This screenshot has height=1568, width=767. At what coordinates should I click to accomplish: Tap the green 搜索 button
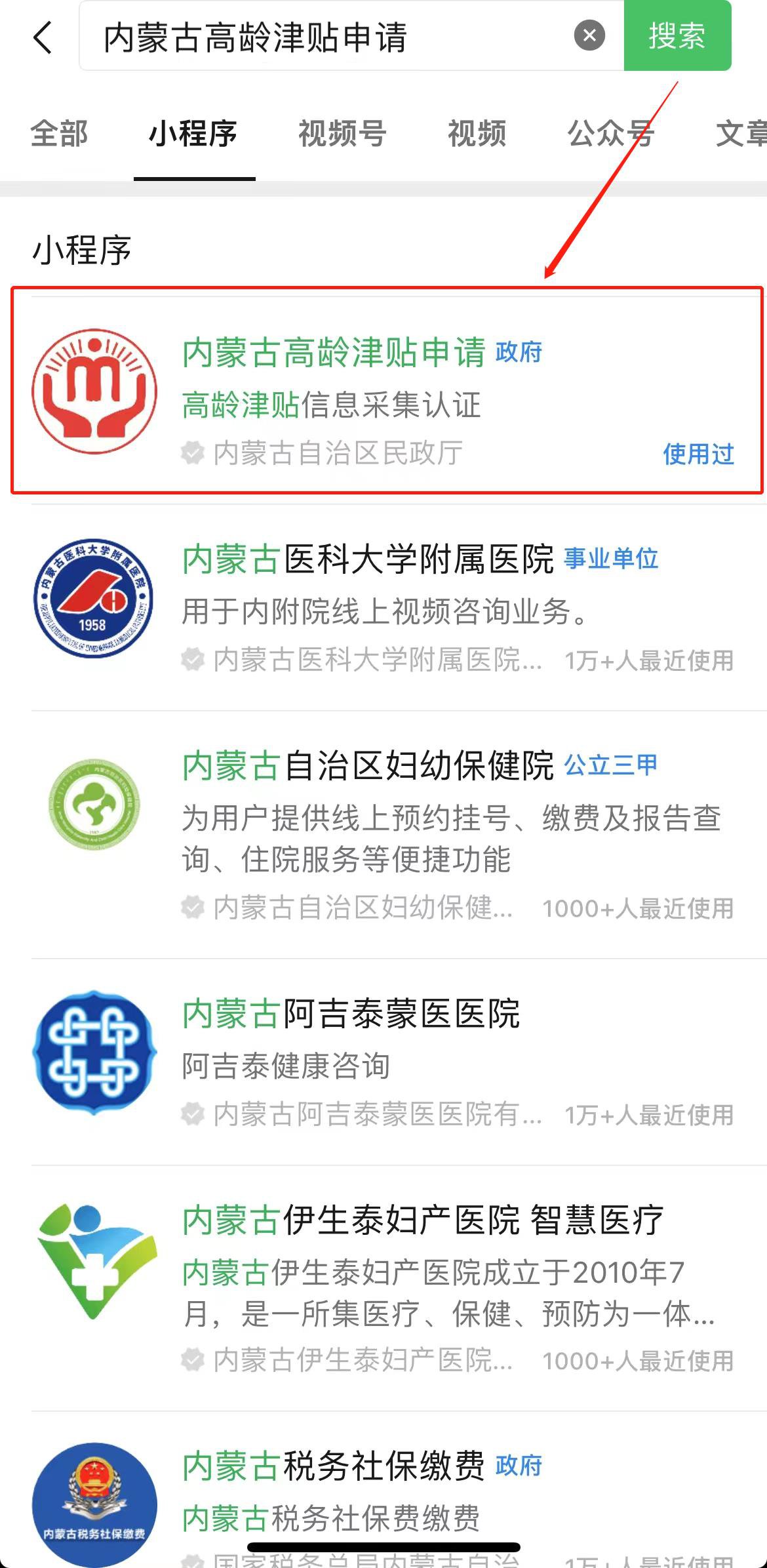pos(677,35)
